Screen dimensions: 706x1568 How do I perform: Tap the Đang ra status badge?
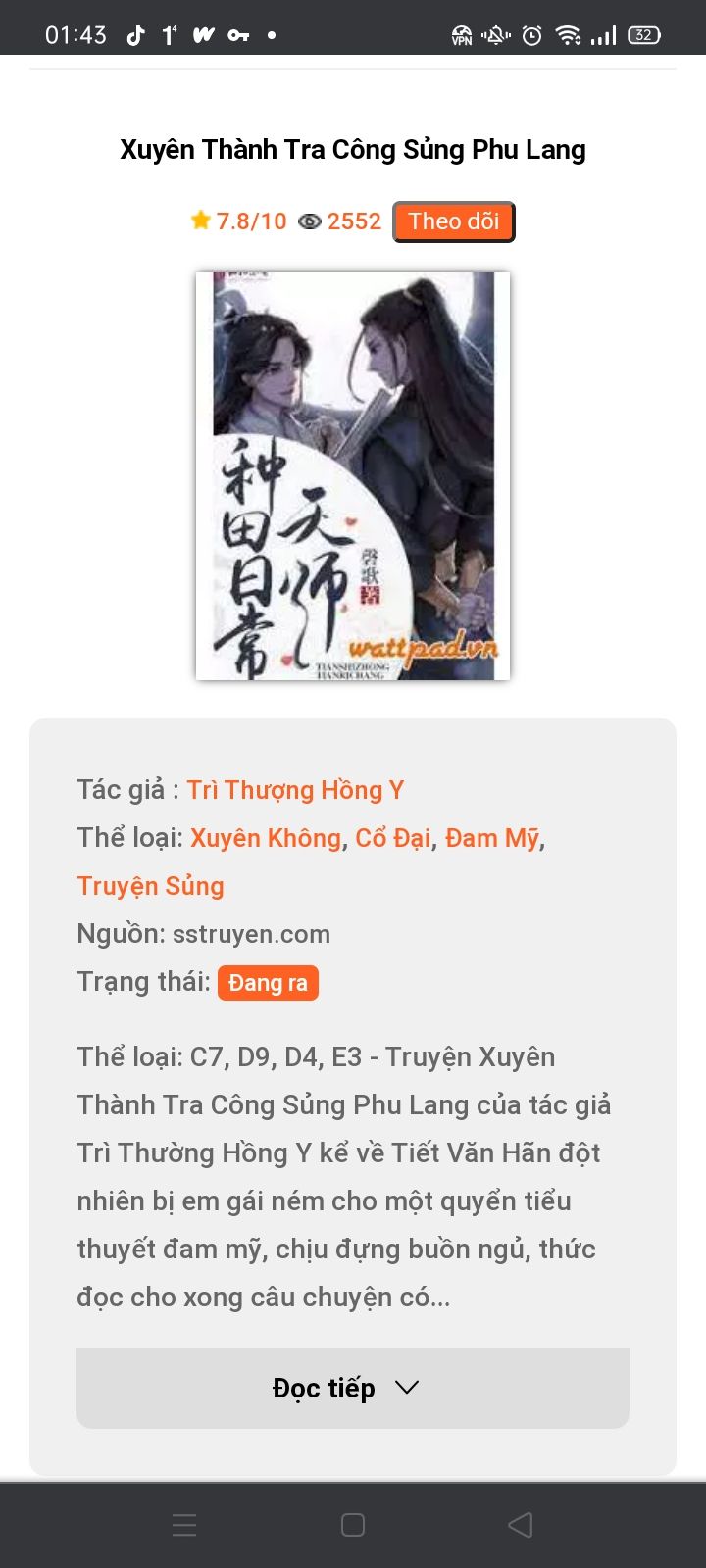268,983
